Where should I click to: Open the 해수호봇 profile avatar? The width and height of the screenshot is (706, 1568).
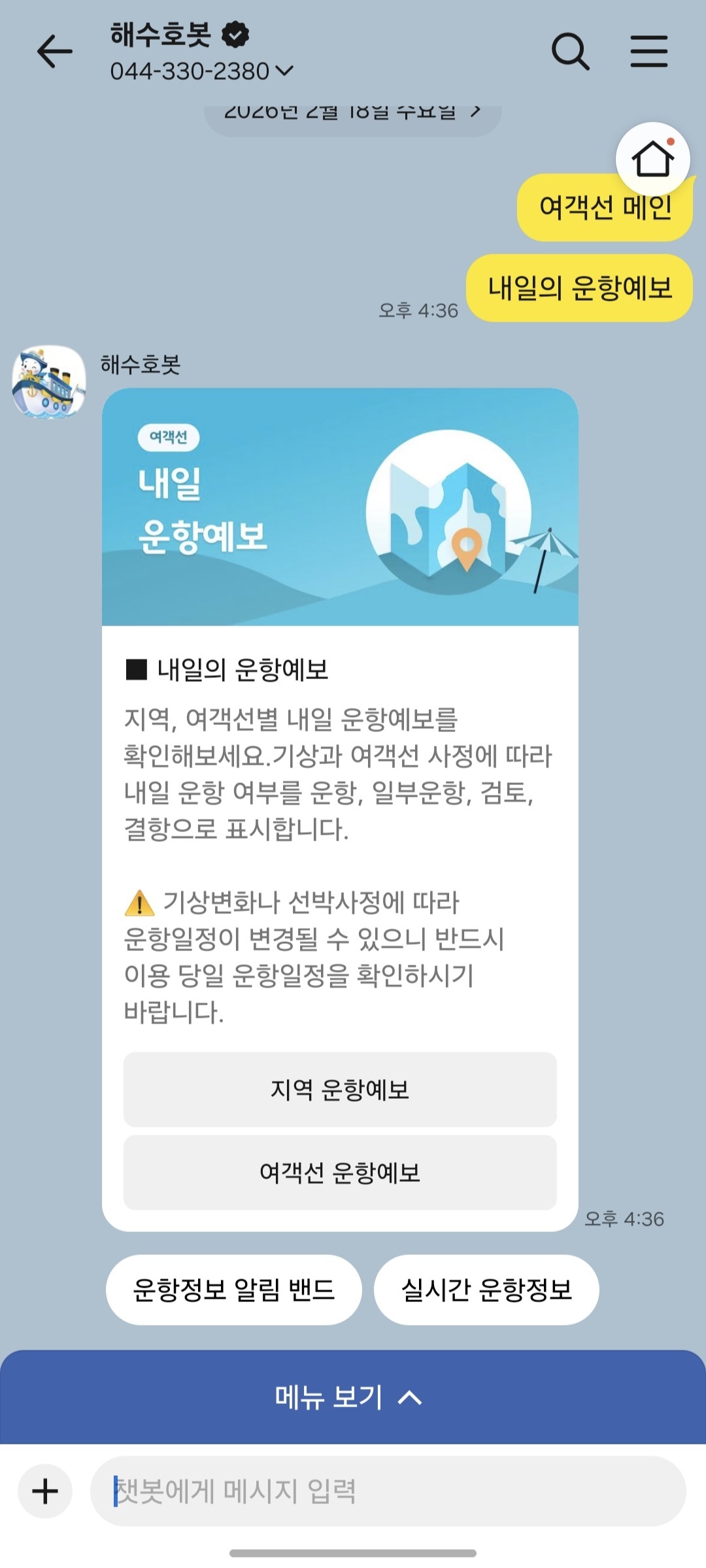[49, 382]
